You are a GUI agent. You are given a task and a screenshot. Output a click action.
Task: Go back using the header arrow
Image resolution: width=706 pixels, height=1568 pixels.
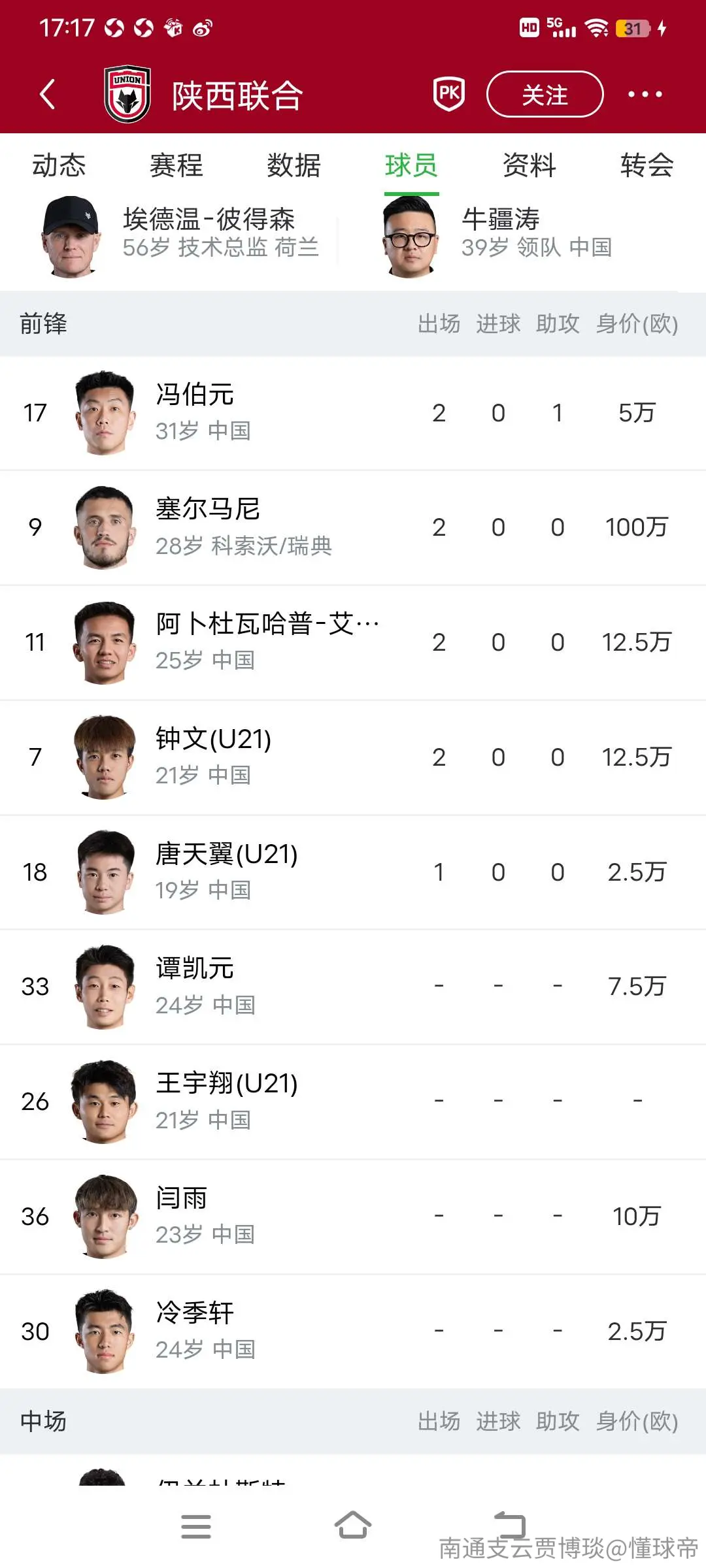[x=47, y=94]
